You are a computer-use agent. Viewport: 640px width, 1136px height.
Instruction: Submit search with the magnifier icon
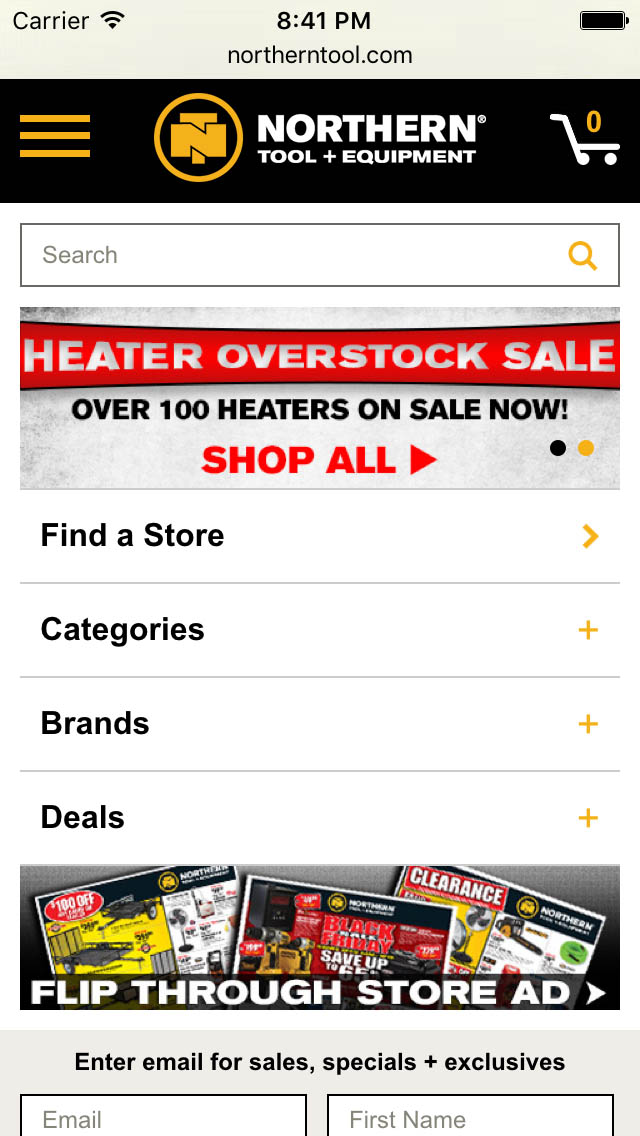click(582, 256)
